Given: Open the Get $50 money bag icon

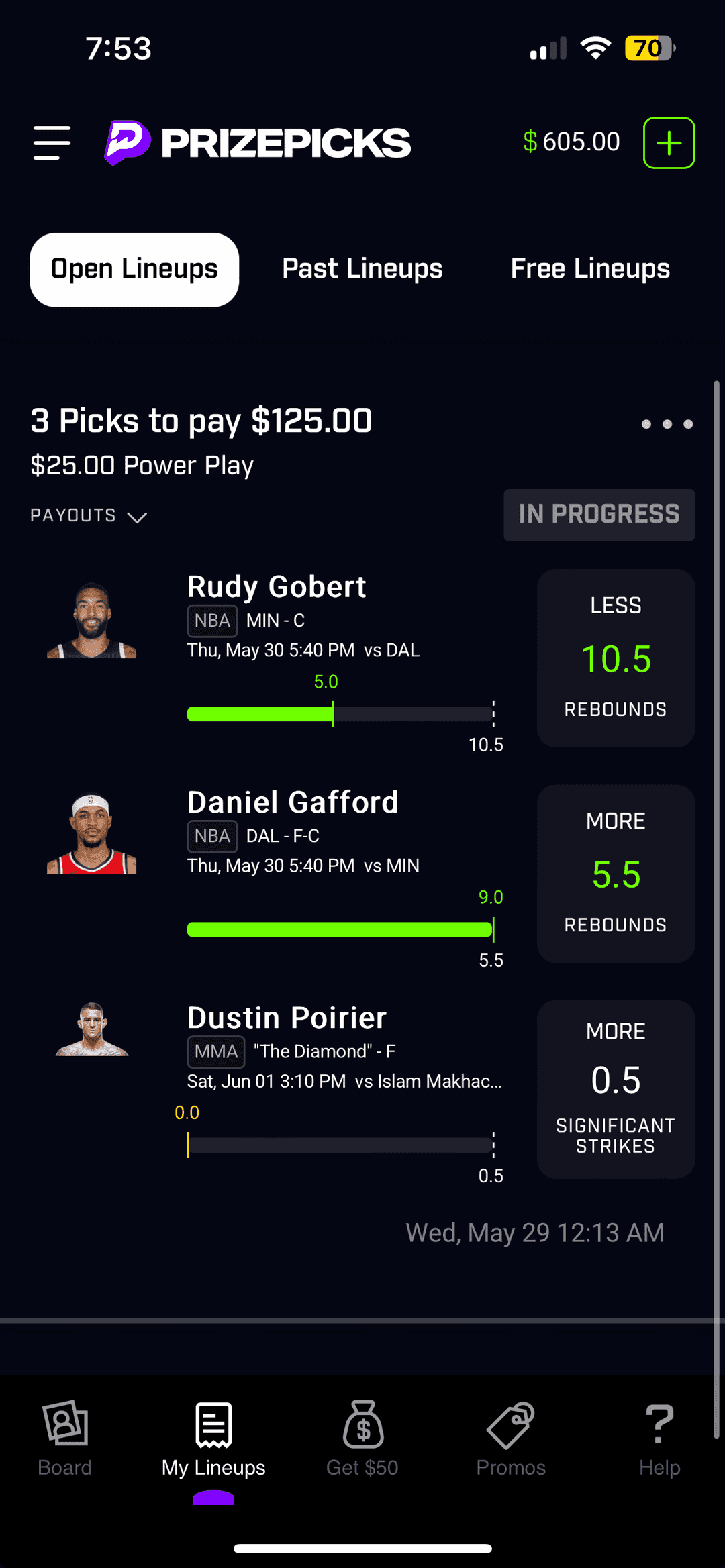Looking at the screenshot, I should click(x=362, y=1424).
